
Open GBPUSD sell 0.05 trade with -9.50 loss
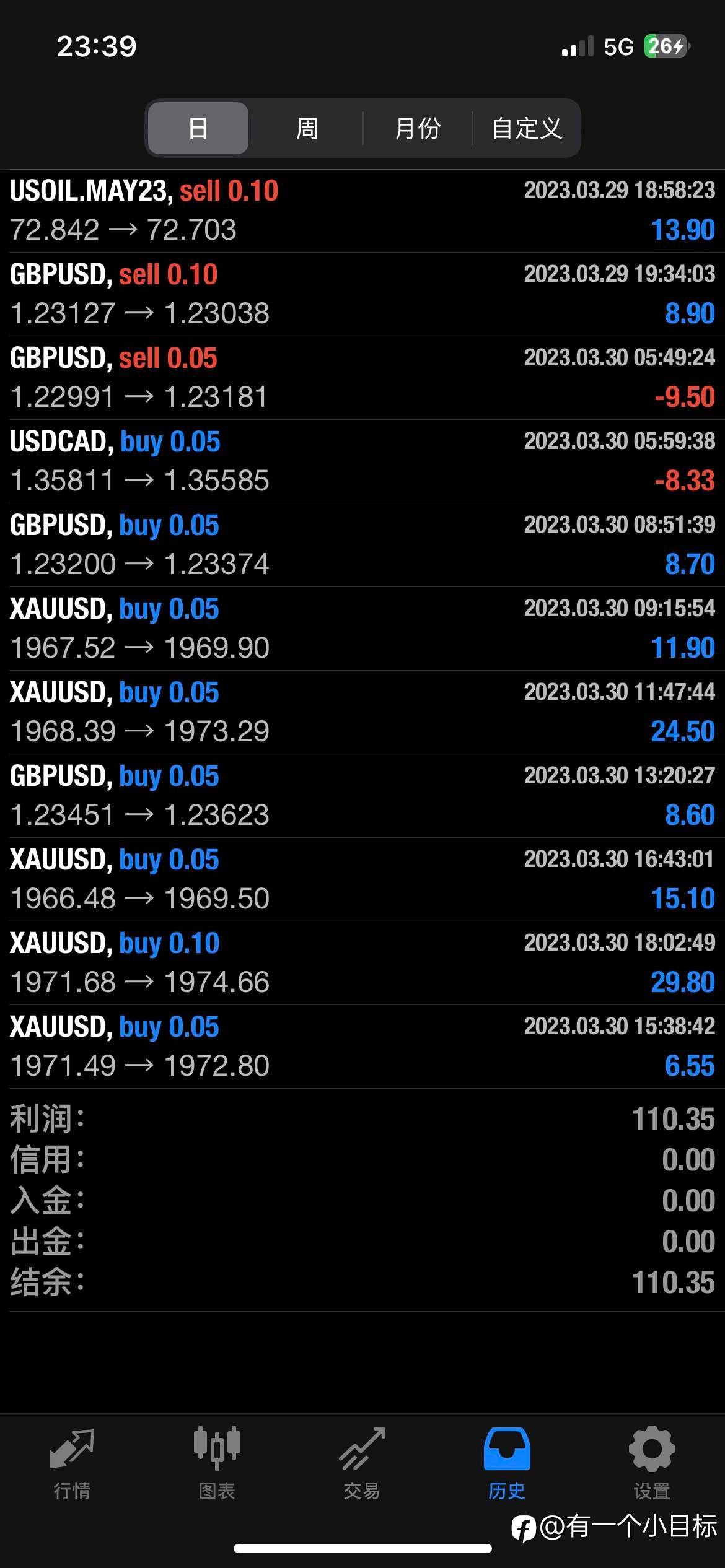coord(362,378)
